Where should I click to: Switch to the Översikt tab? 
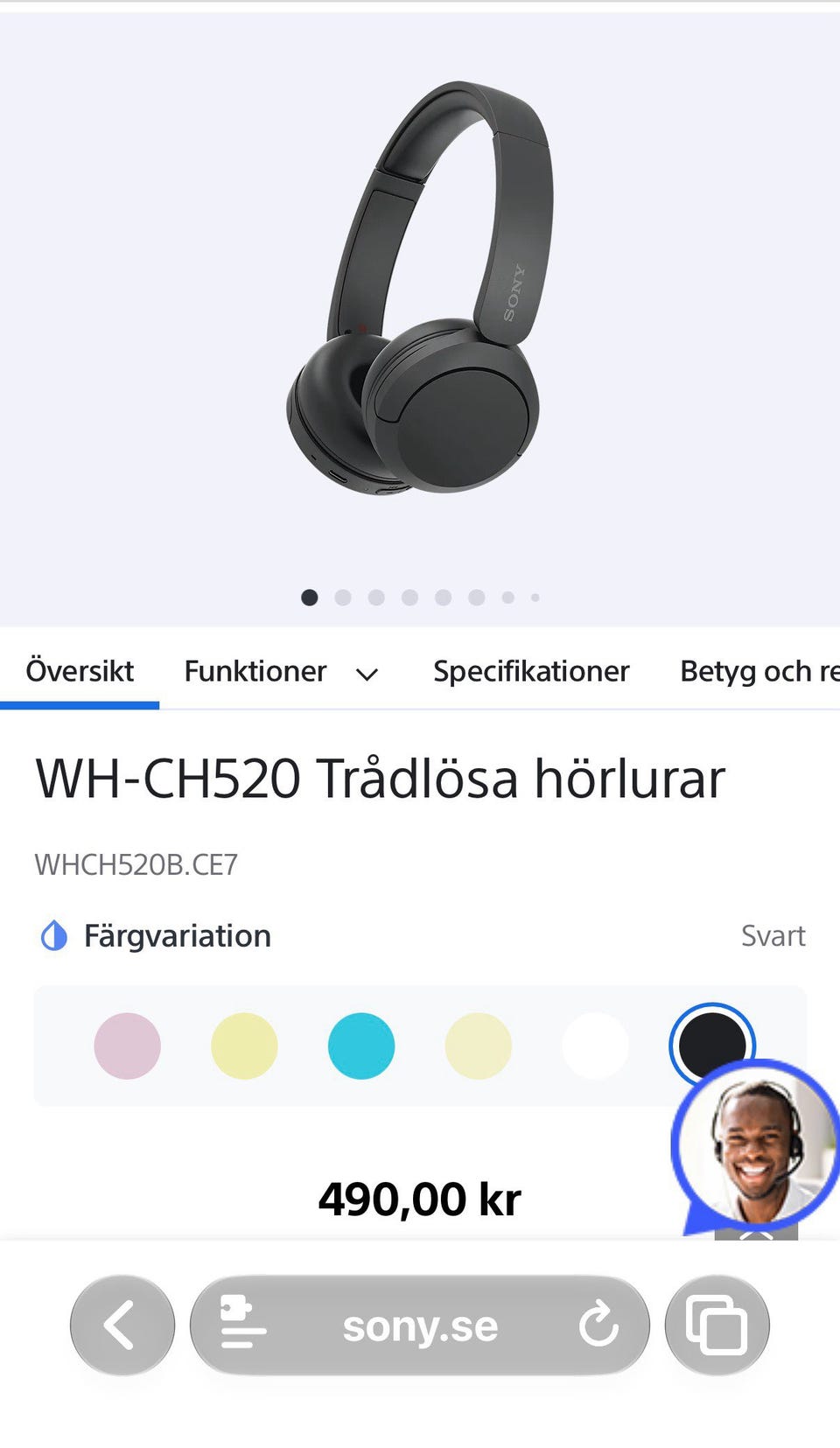coord(80,671)
